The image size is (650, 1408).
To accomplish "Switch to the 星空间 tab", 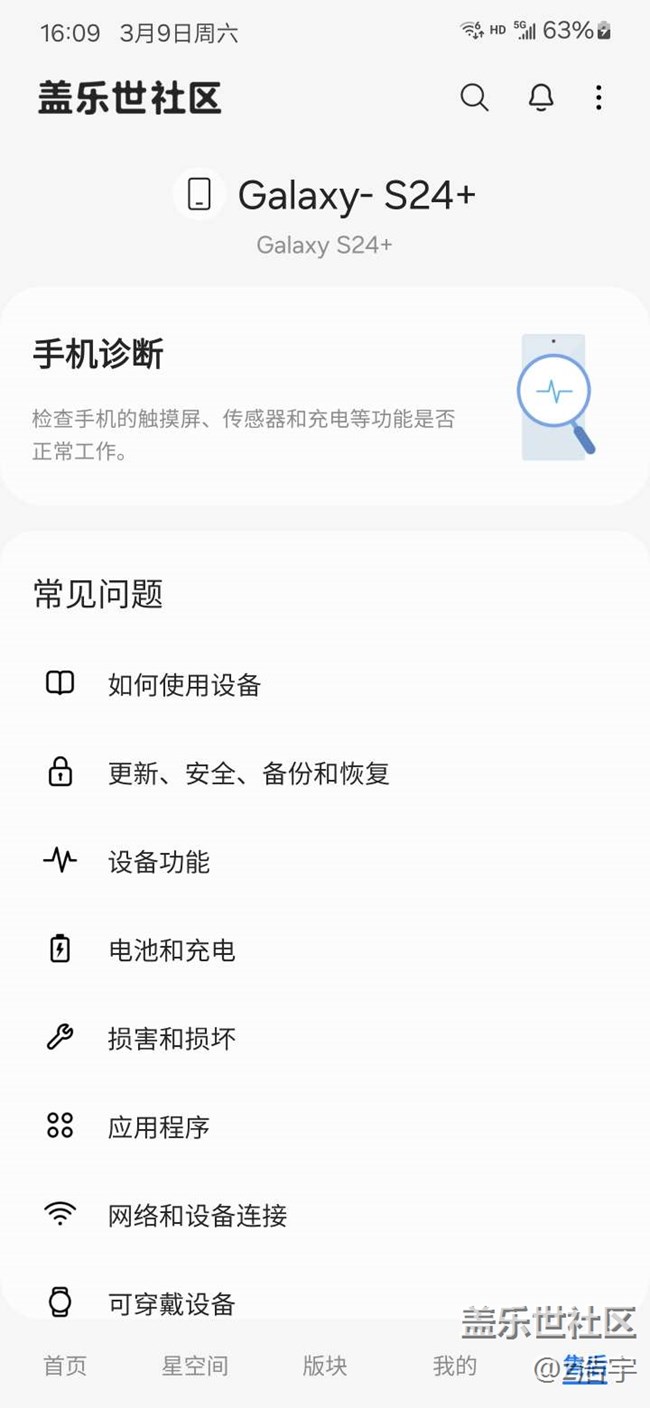I will (195, 1366).
